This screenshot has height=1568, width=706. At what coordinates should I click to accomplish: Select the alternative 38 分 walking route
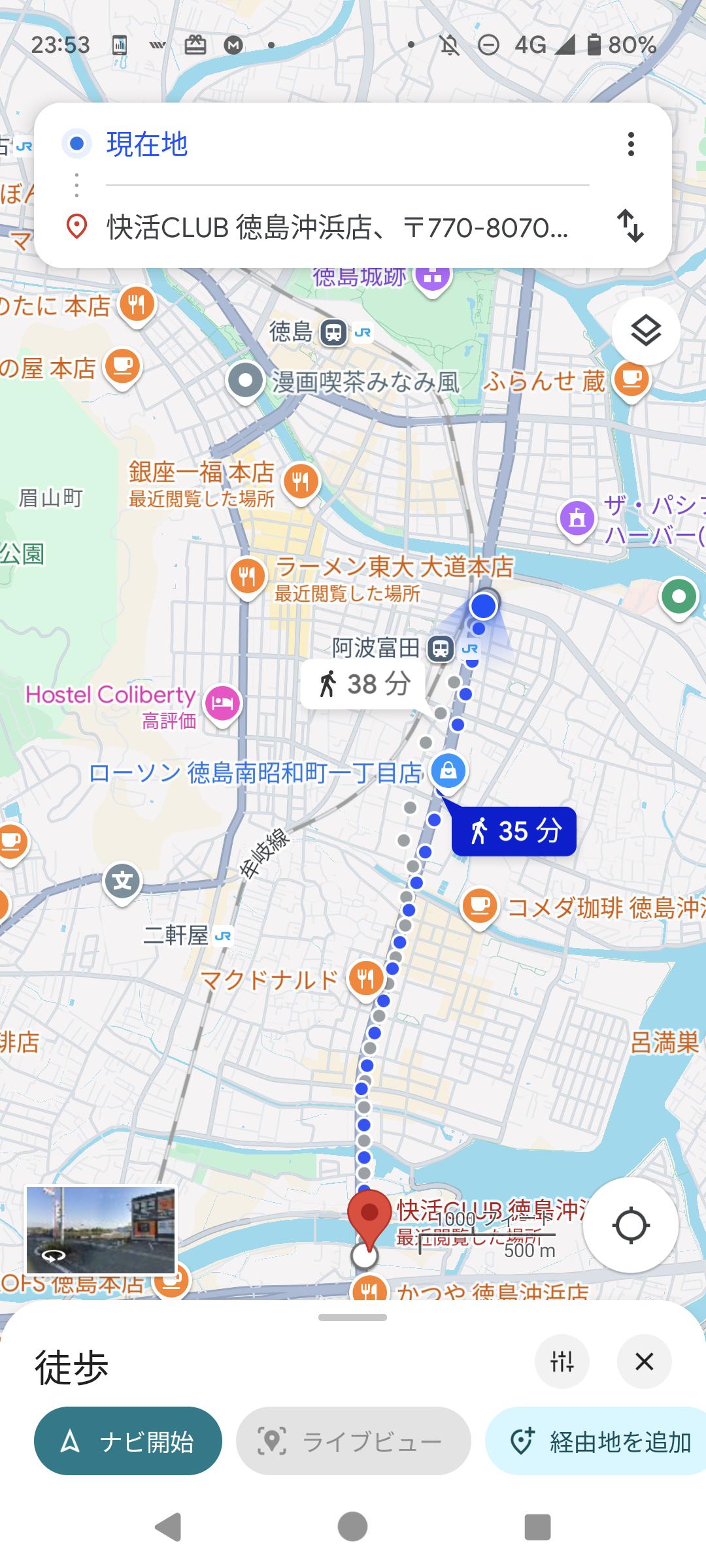363,685
